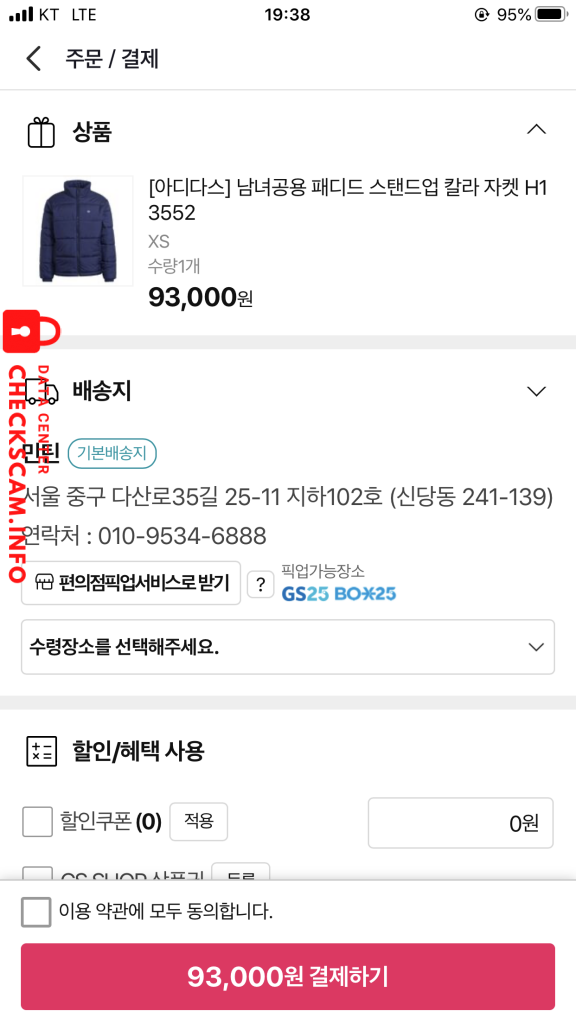The image size is (576, 1024).
Task: Select the 0원 coupon amount field
Action: tap(460, 823)
